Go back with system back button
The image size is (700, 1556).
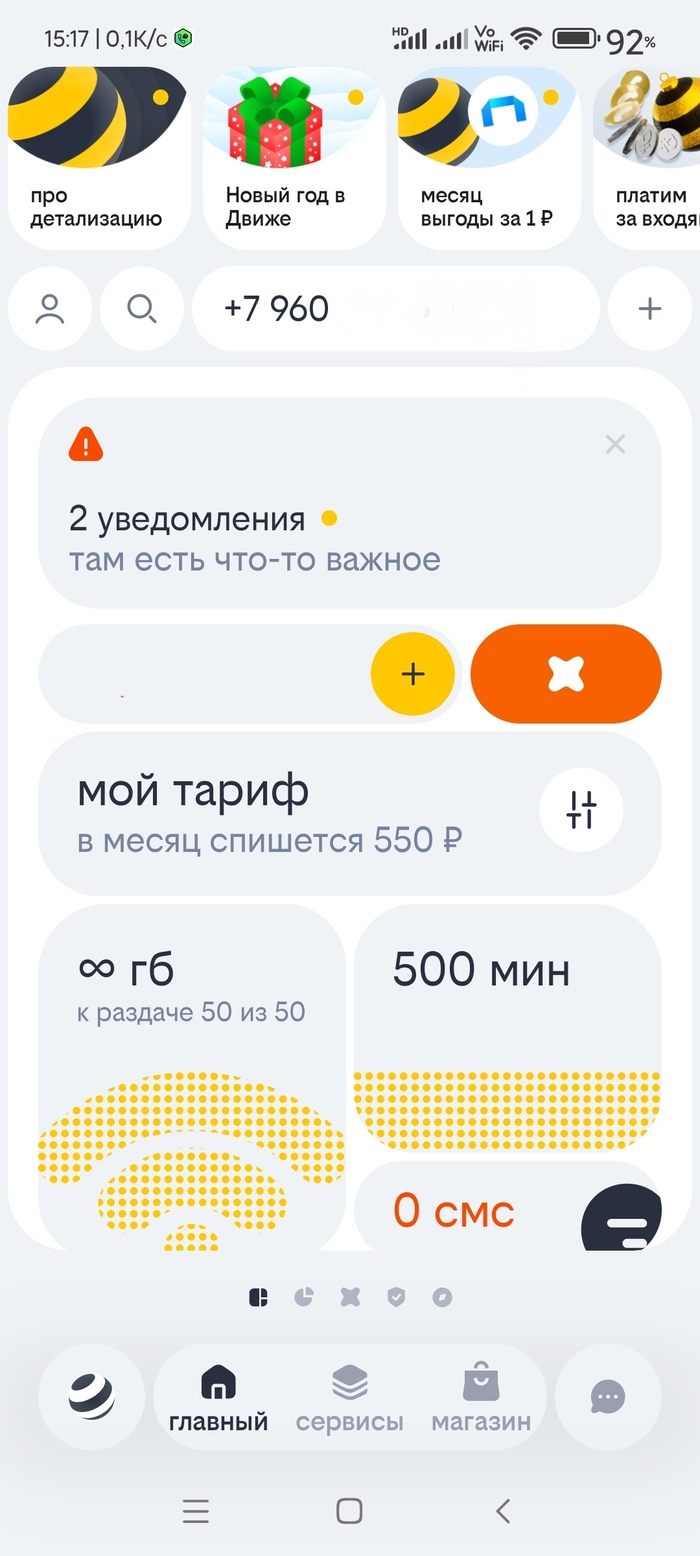tap(503, 1510)
